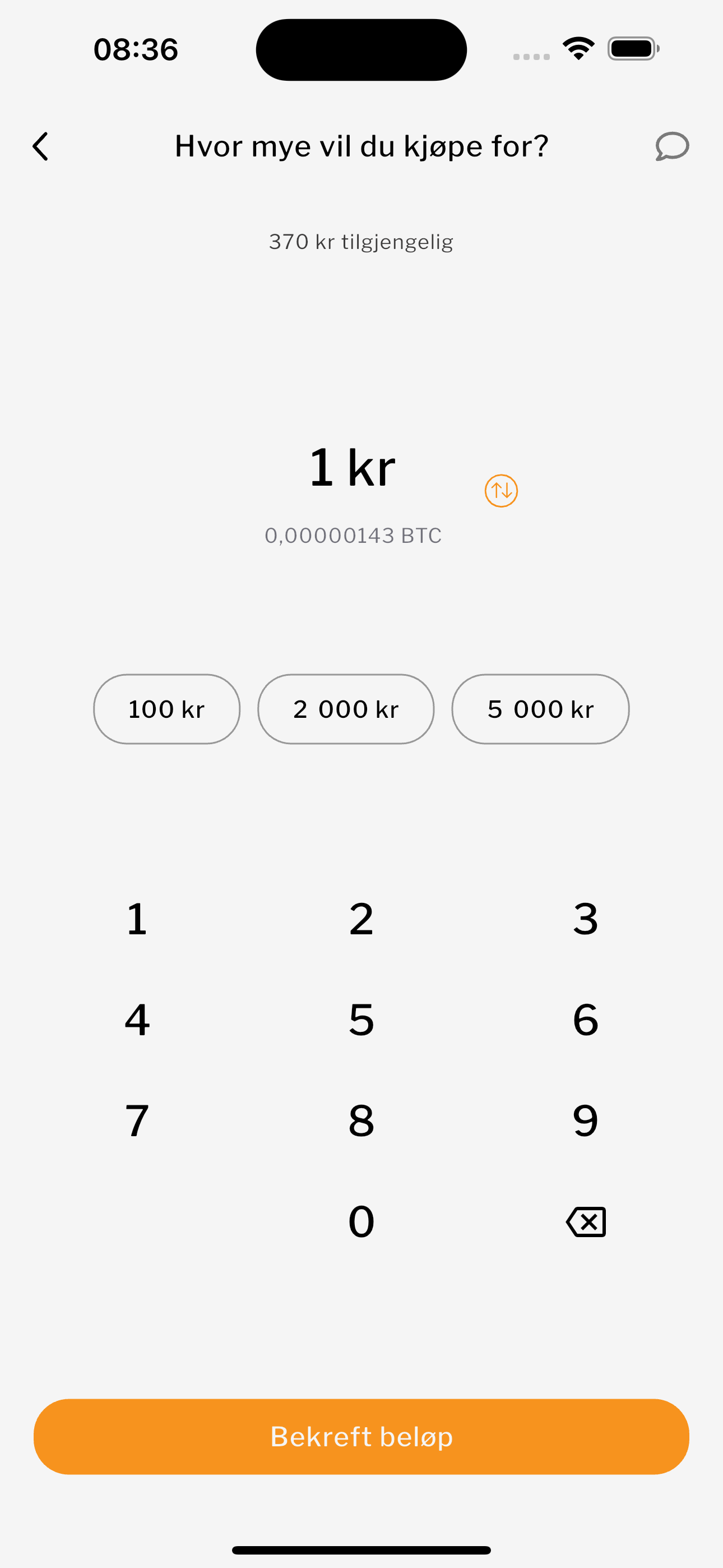This screenshot has height=1568, width=723.
Task: Enter 6 on the number pad
Action: pos(586,1020)
